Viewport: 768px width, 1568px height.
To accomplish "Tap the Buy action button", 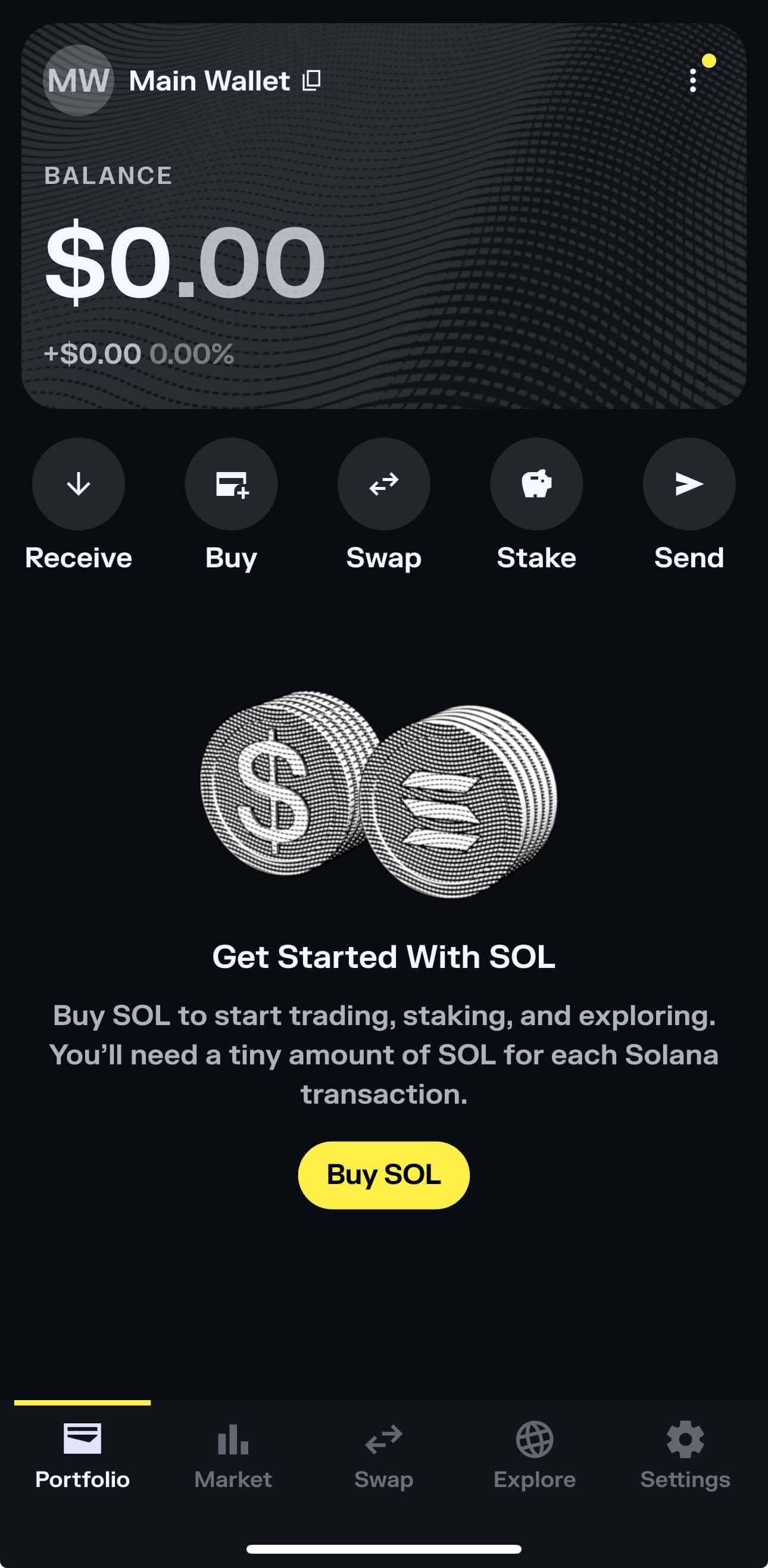I will (x=231, y=485).
